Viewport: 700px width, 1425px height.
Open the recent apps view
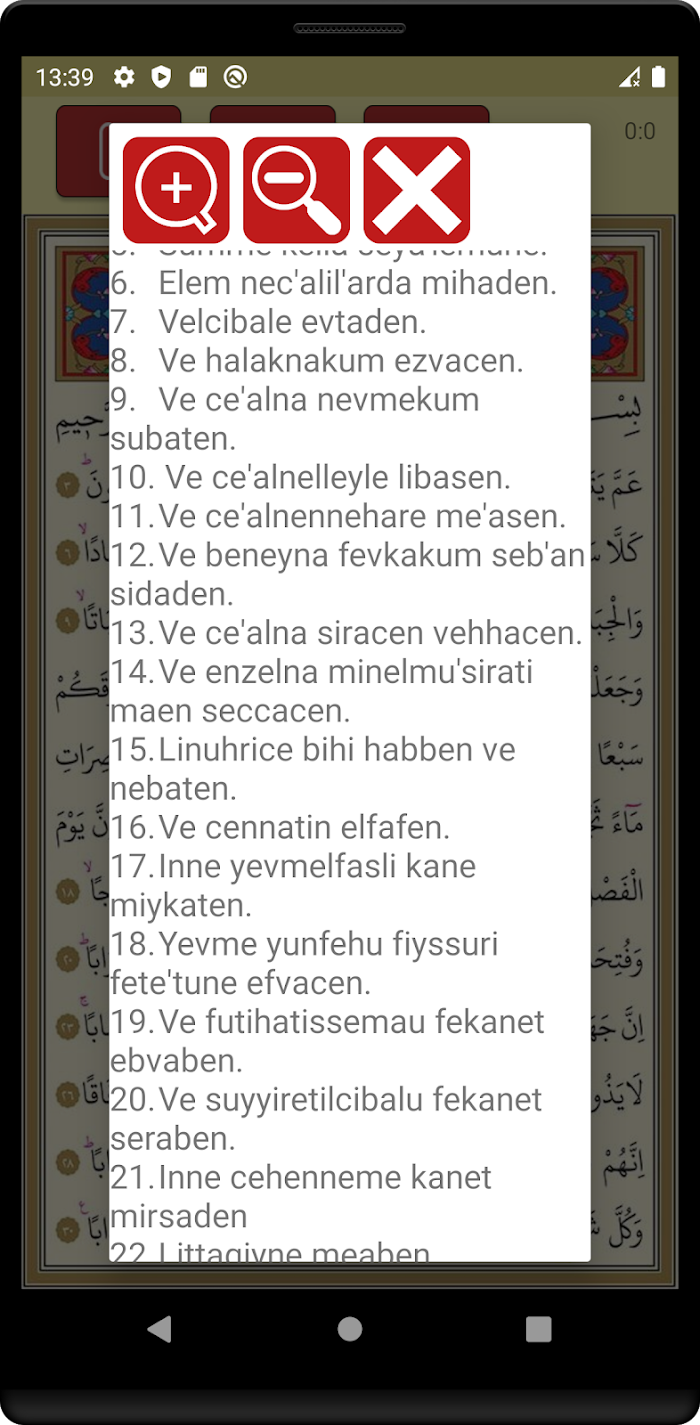[x=539, y=1328]
